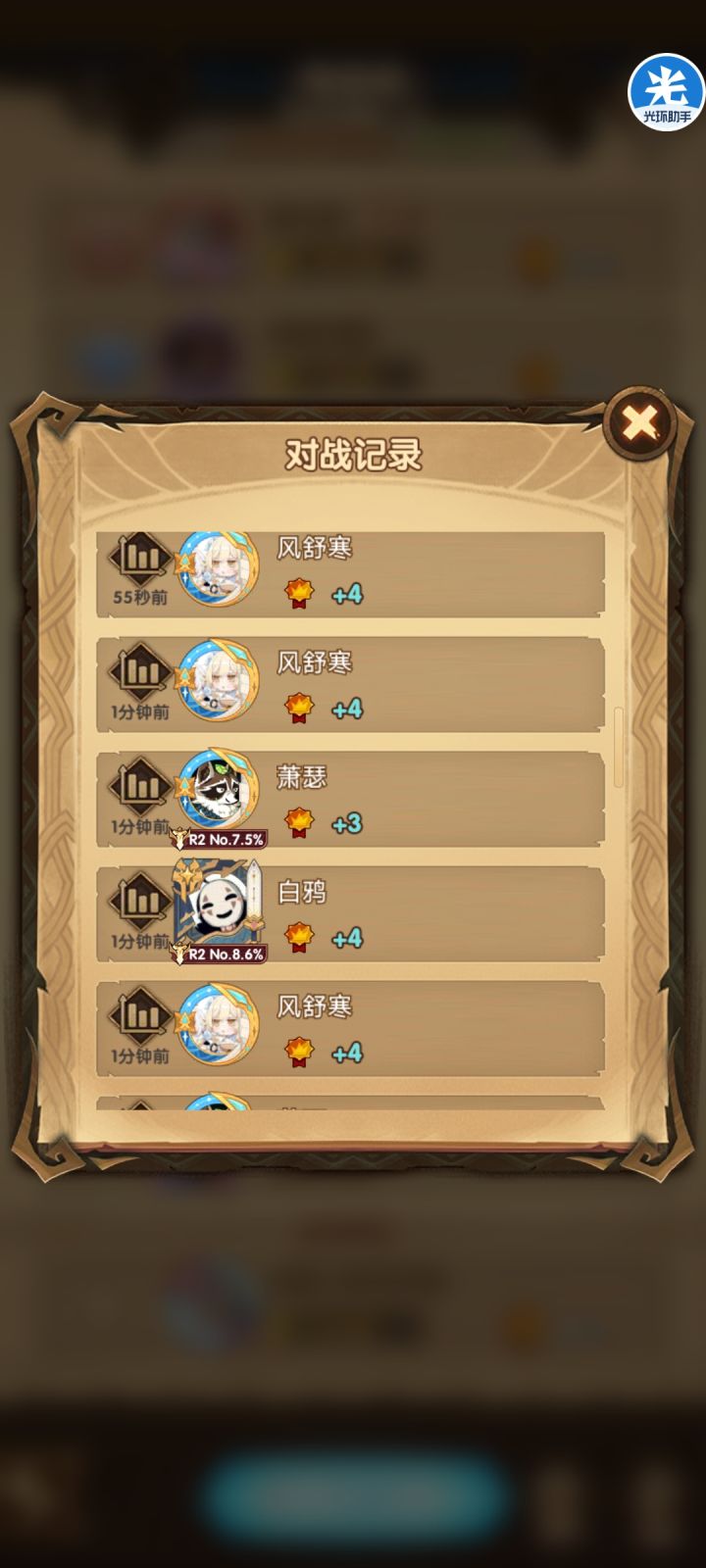Click the 对战记录 title banner
Viewport: 706px width, 1568px height.
coord(353,454)
